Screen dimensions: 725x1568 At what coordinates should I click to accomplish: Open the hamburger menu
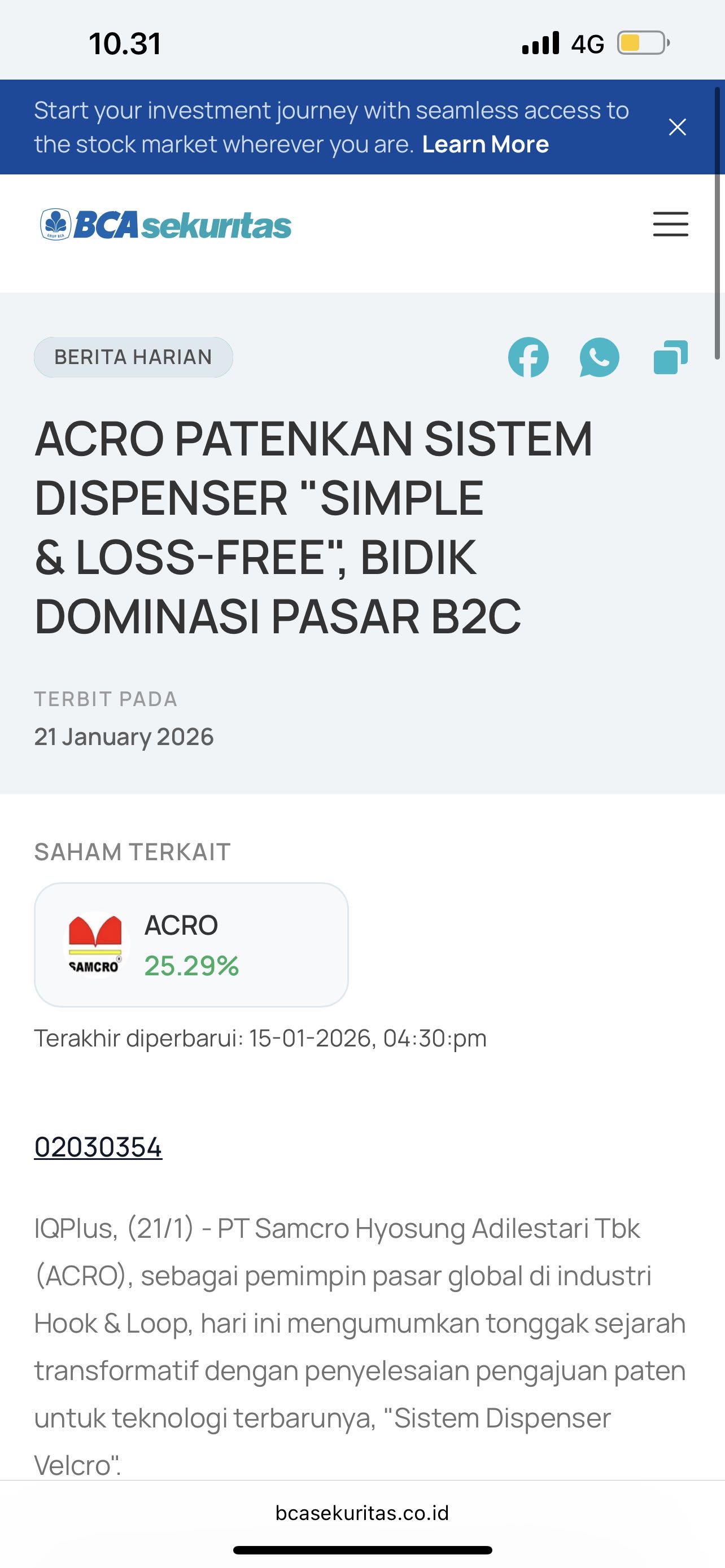pos(670,224)
